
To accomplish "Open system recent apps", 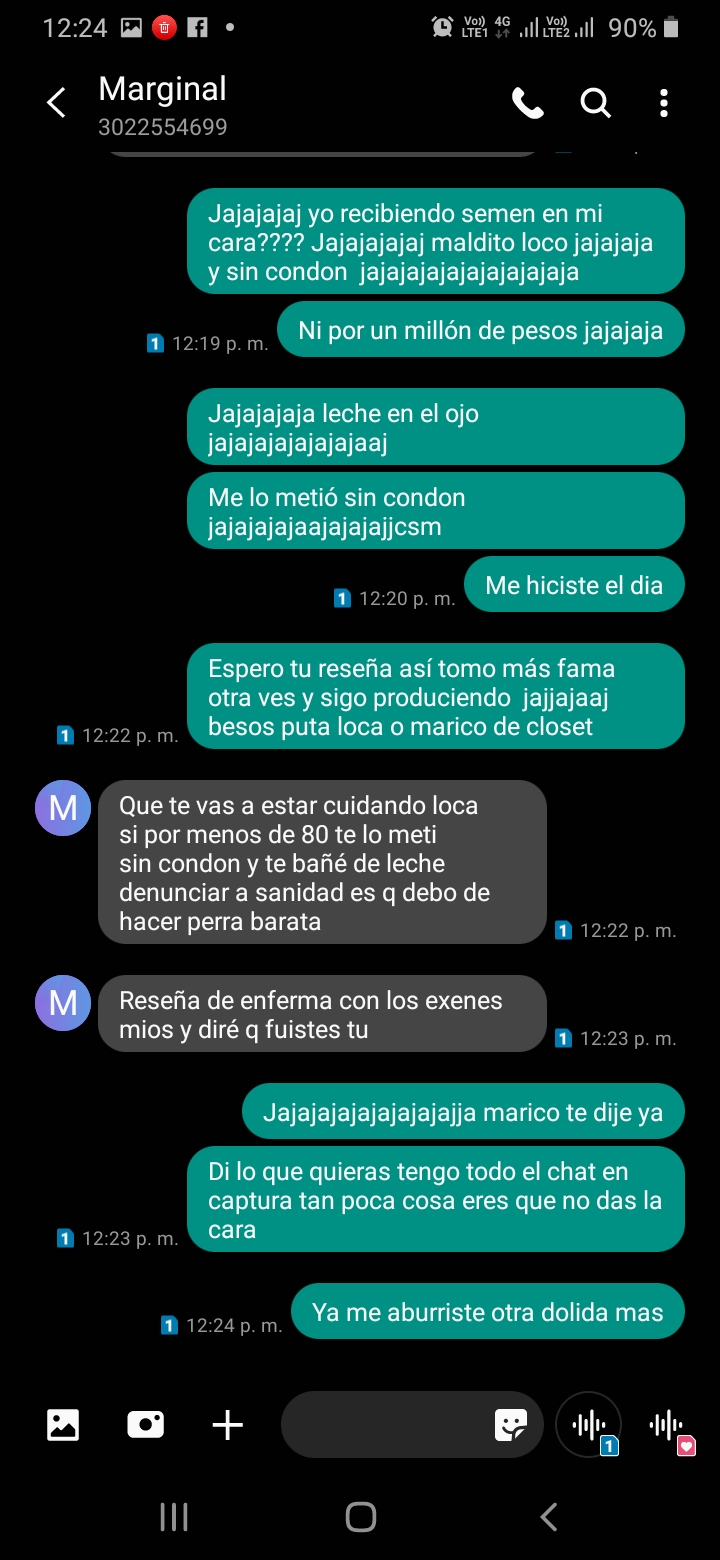I will (x=174, y=1517).
